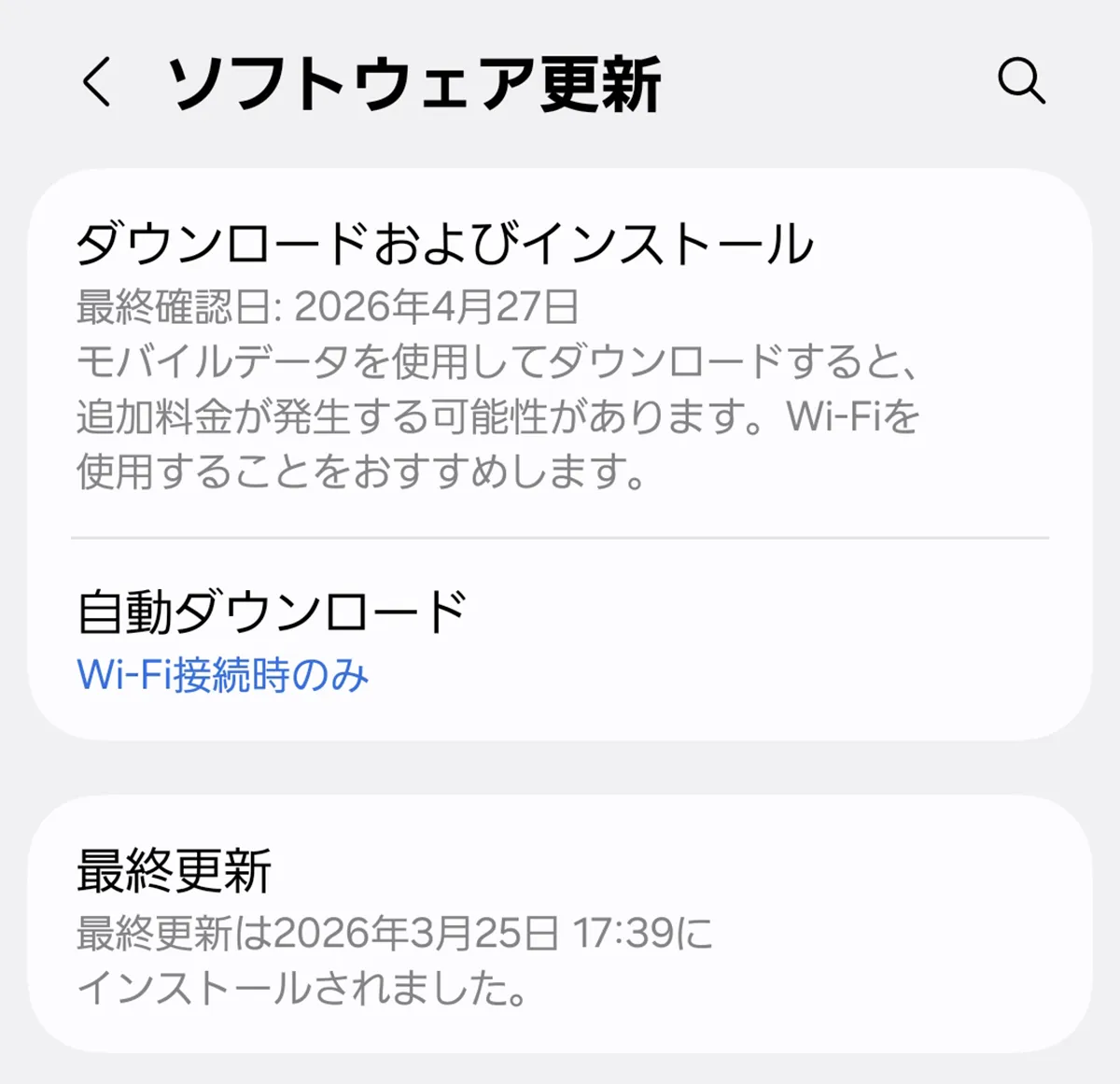
Task: Open ダウンロードおよびインストール
Action: point(444,245)
